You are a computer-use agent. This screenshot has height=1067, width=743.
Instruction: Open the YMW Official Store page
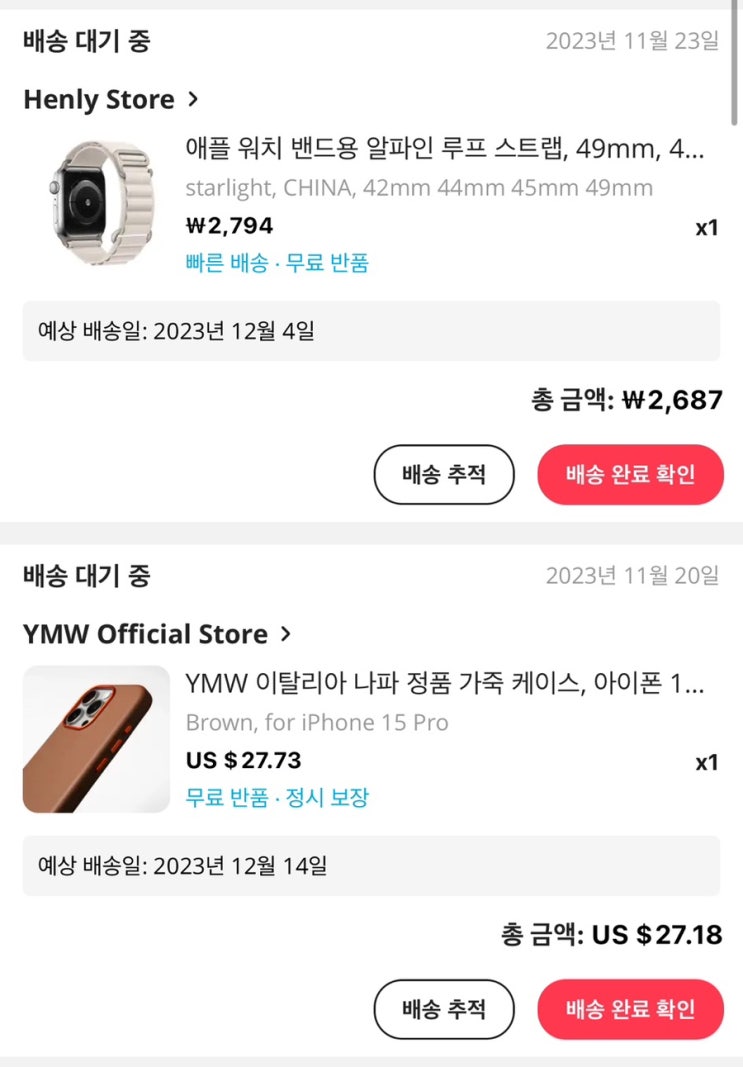(156, 635)
